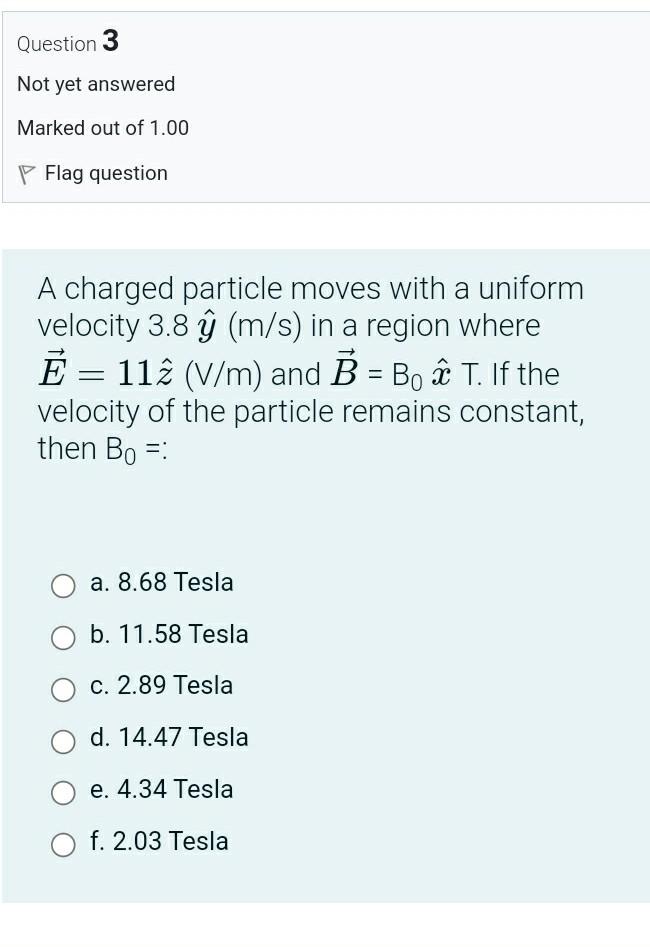Choose option b. 11.58 Tesla
The height and width of the screenshot is (947, 650).
(63, 637)
